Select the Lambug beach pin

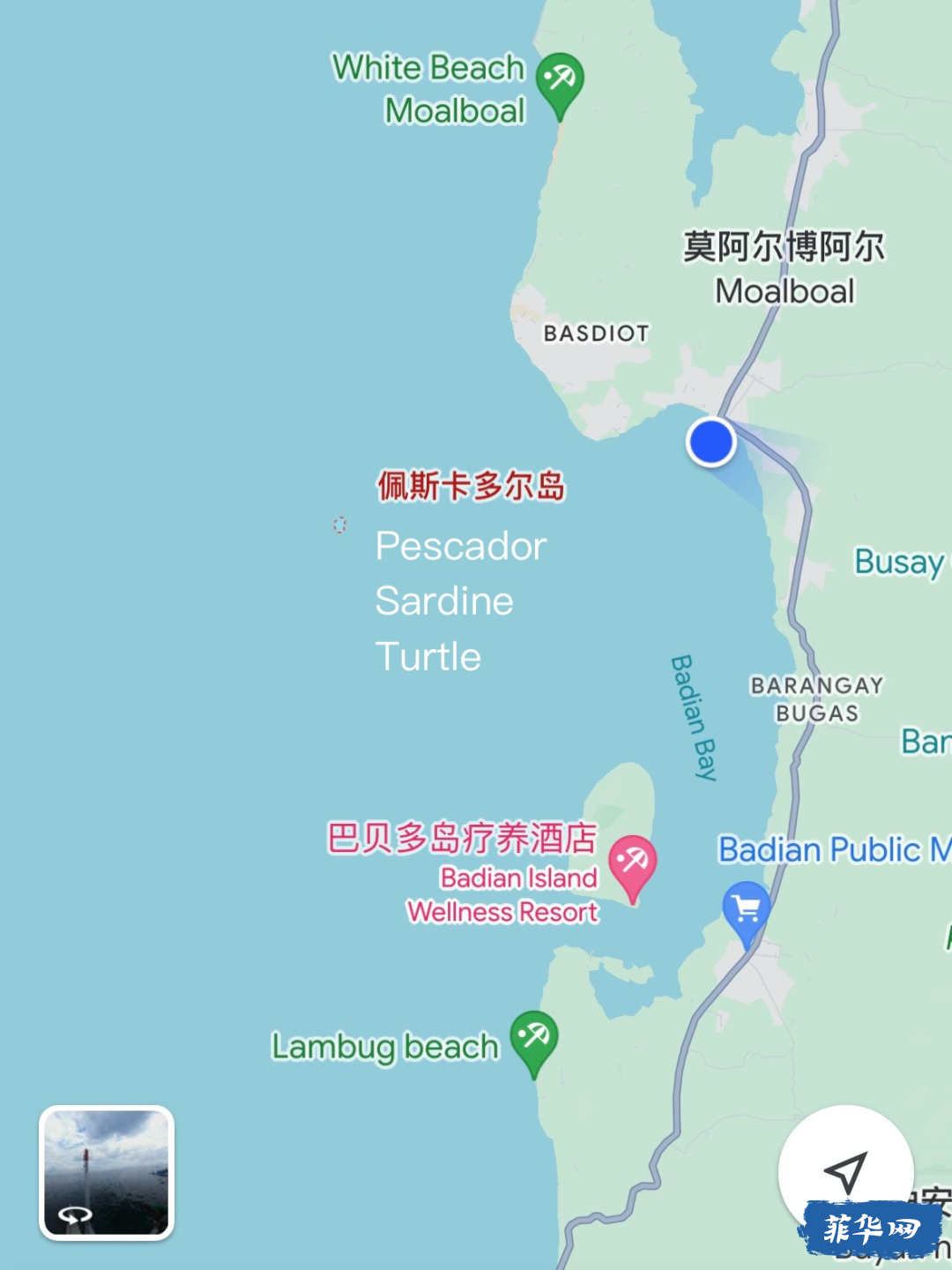534,1038
